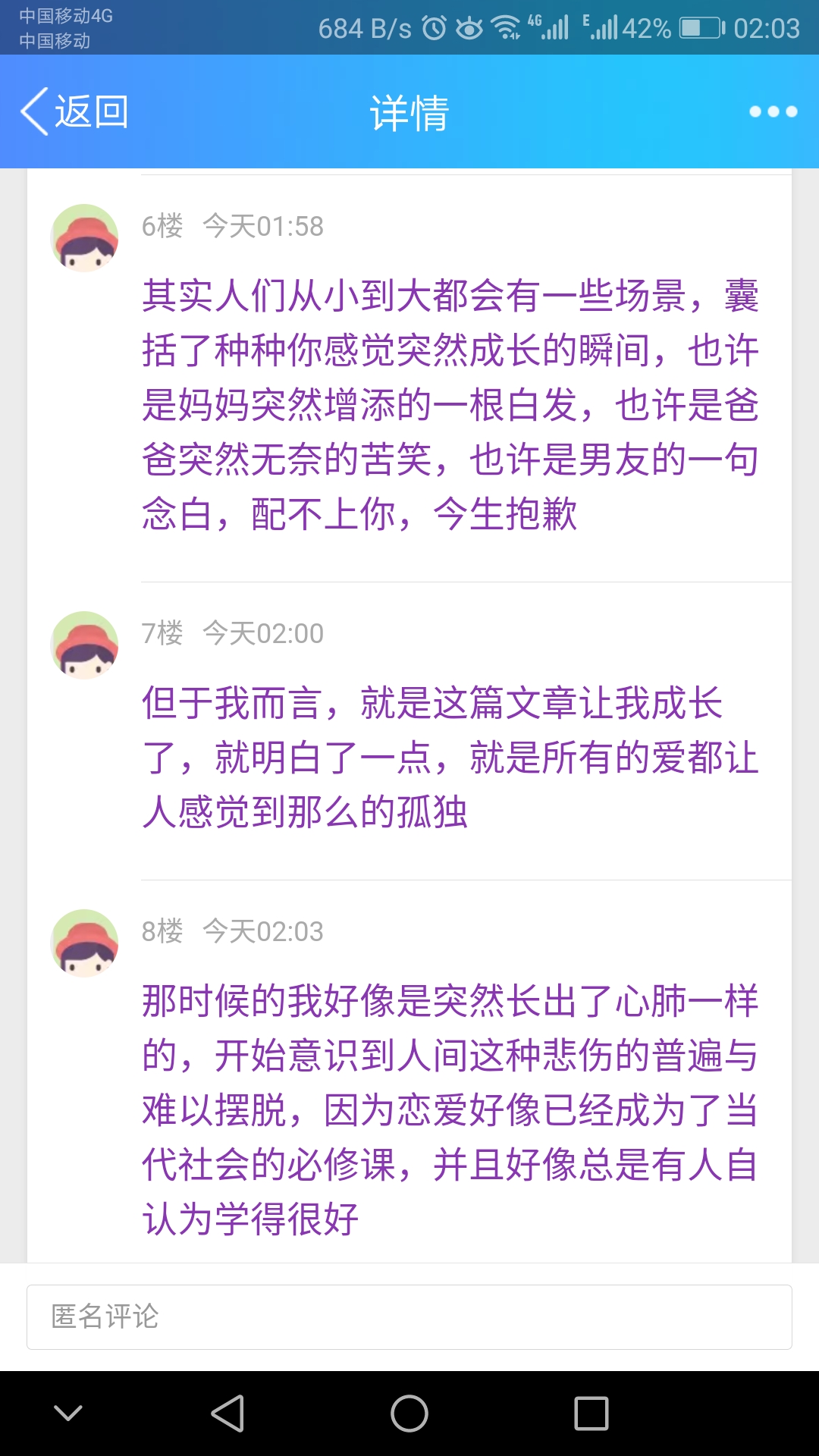Go to the home screen
This screenshot has height=1456, width=819.
(409, 1414)
